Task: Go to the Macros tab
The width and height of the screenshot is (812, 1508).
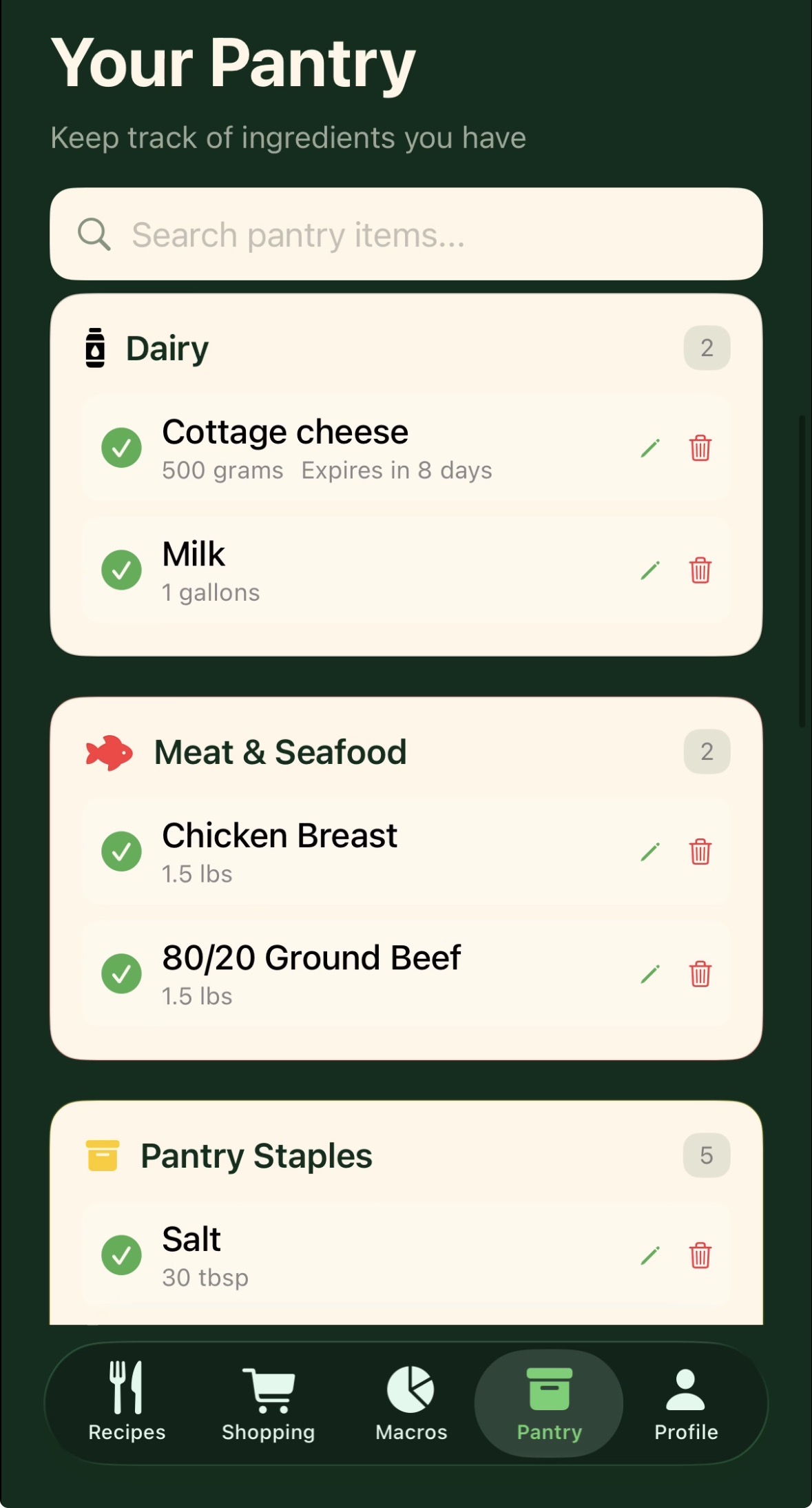Action: [411, 1403]
